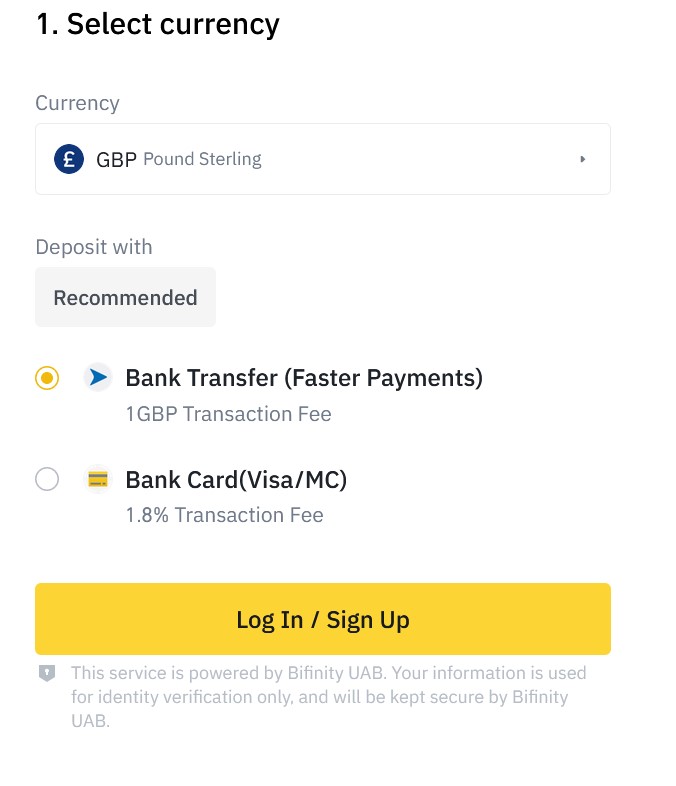Tap Log In / Sign Up button
Screen dimensions: 676x786
pyautogui.click(x=322, y=619)
